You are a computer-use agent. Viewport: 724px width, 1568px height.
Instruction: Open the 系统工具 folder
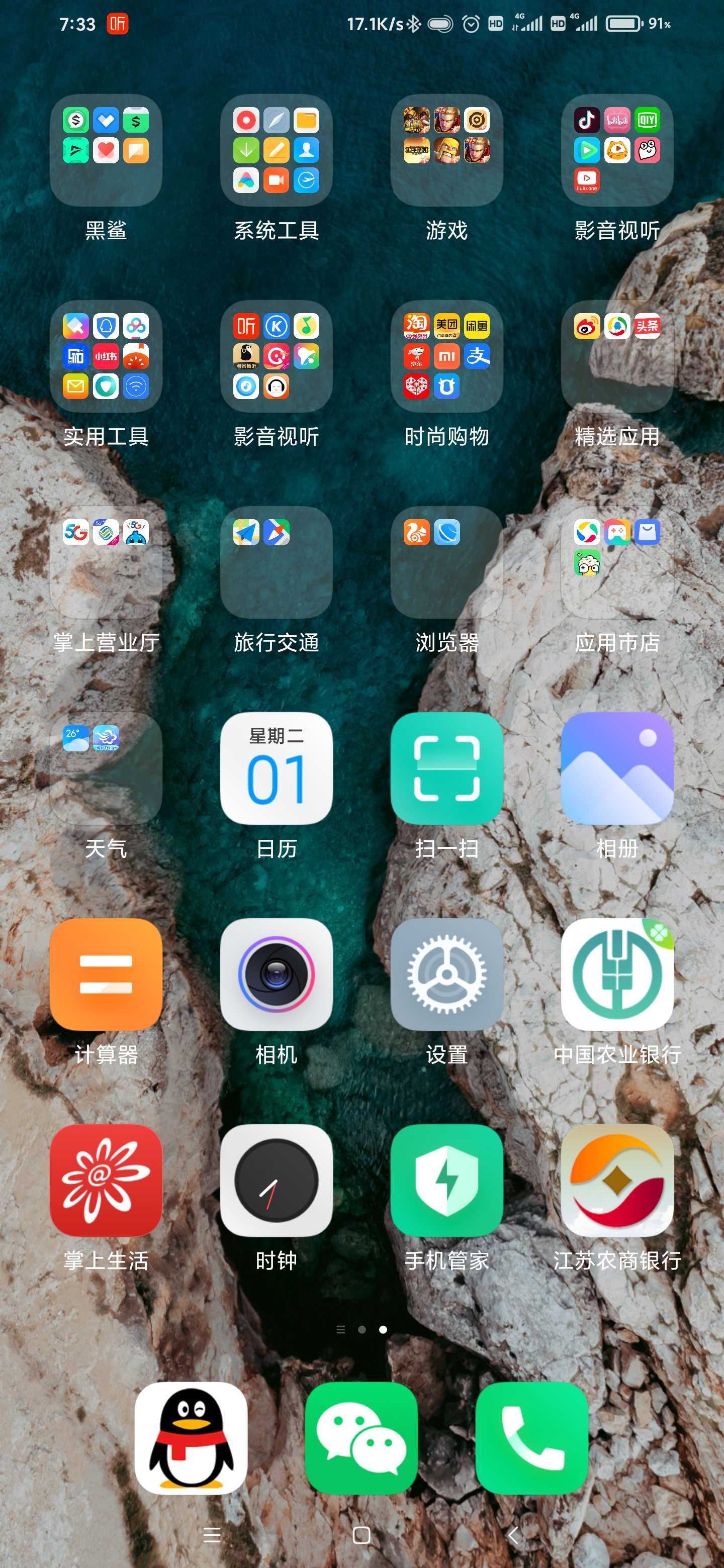click(277, 150)
